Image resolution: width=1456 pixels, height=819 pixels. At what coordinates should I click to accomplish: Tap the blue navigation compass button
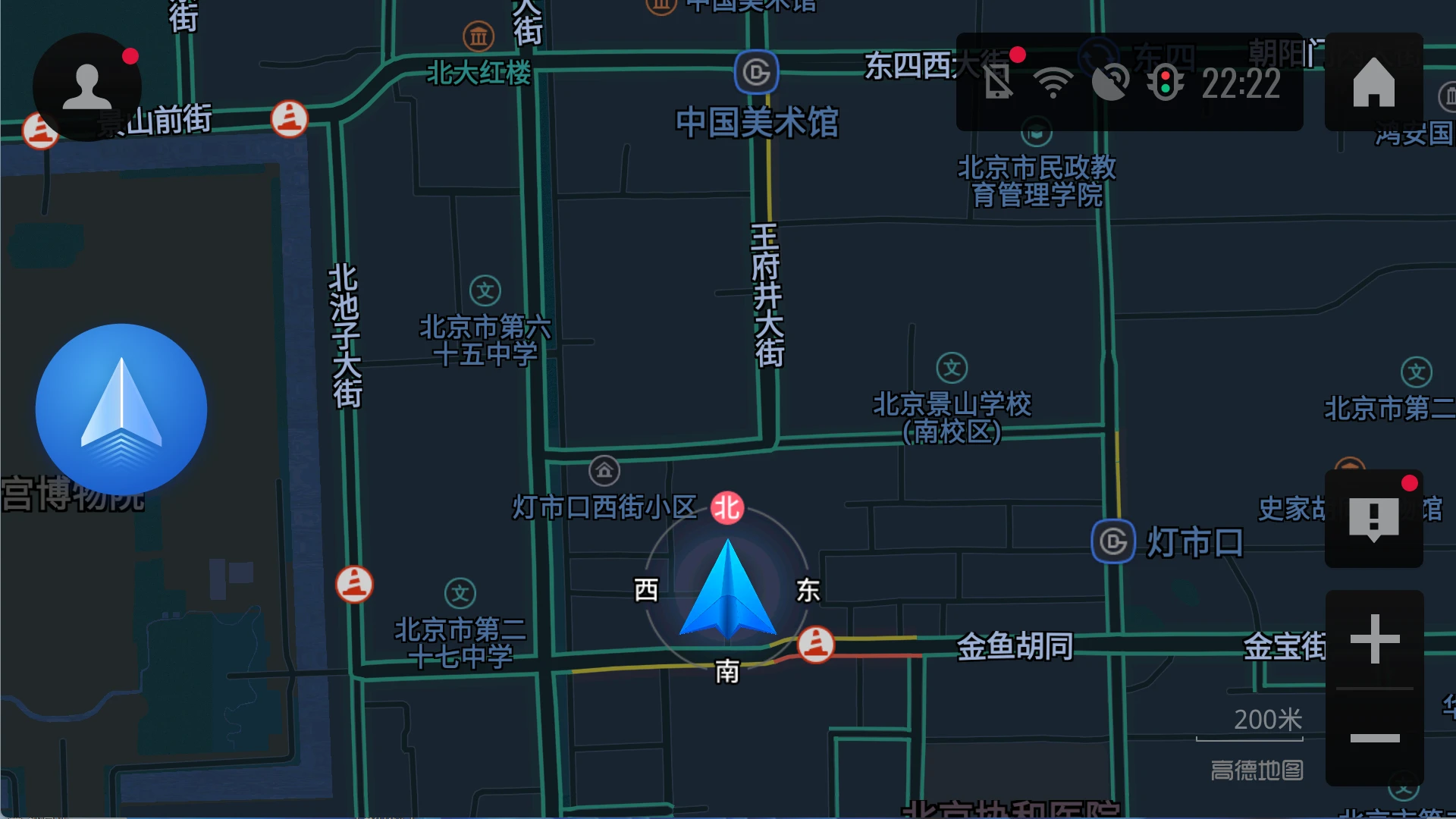point(121,409)
